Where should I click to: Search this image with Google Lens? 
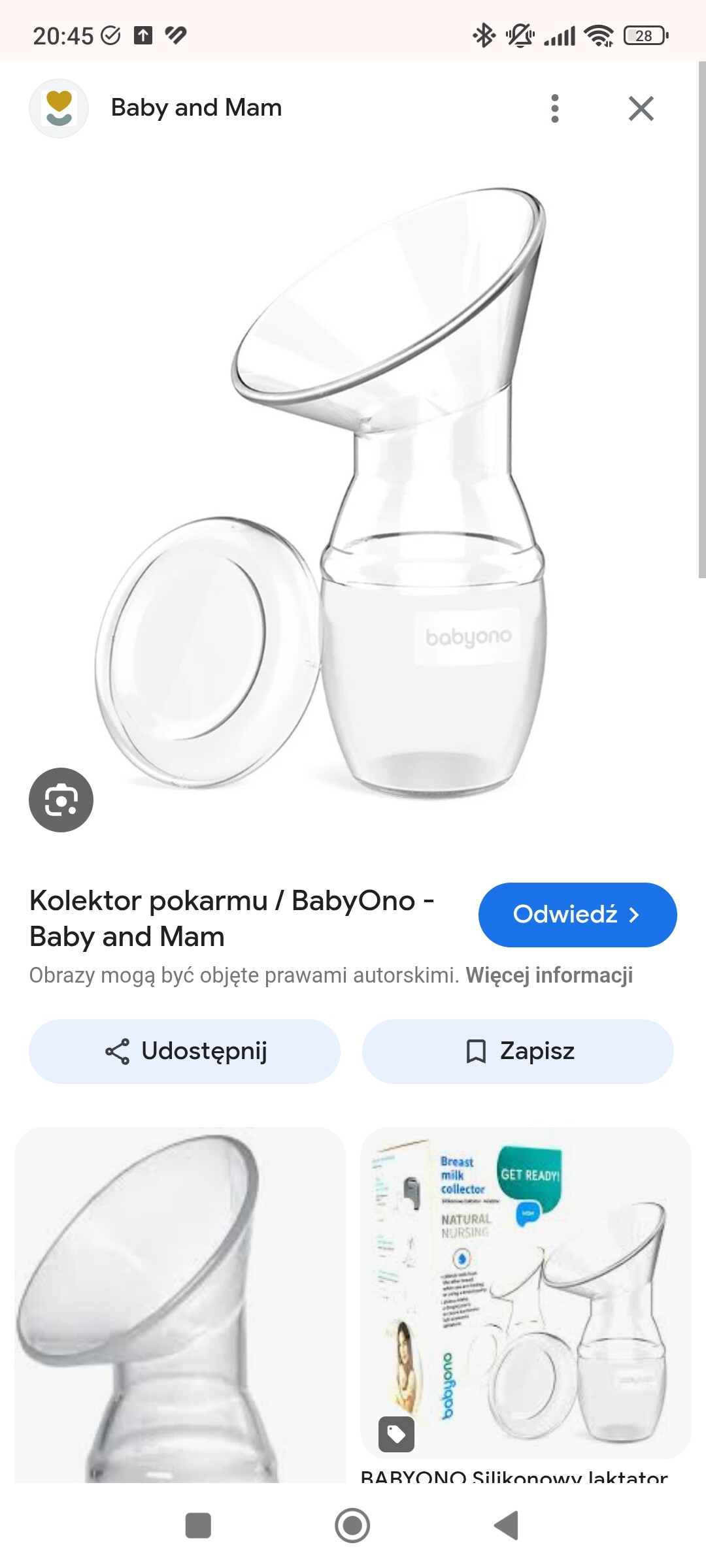click(x=61, y=800)
